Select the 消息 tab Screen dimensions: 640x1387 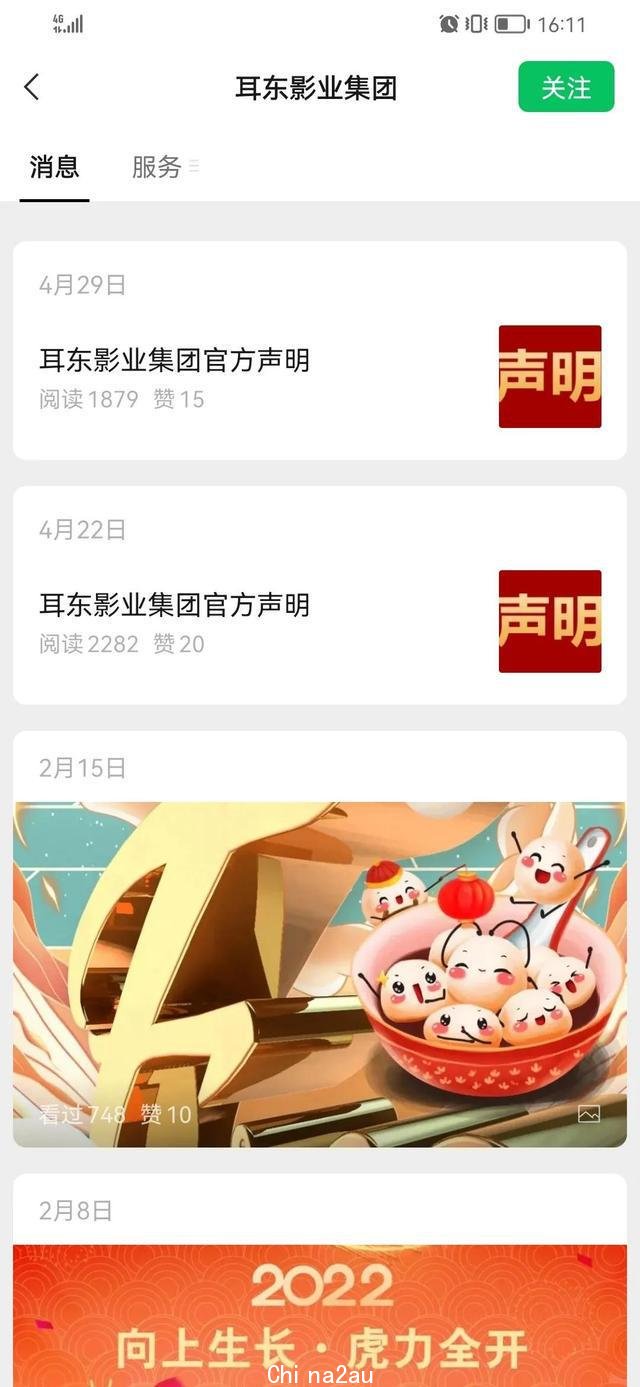(54, 167)
